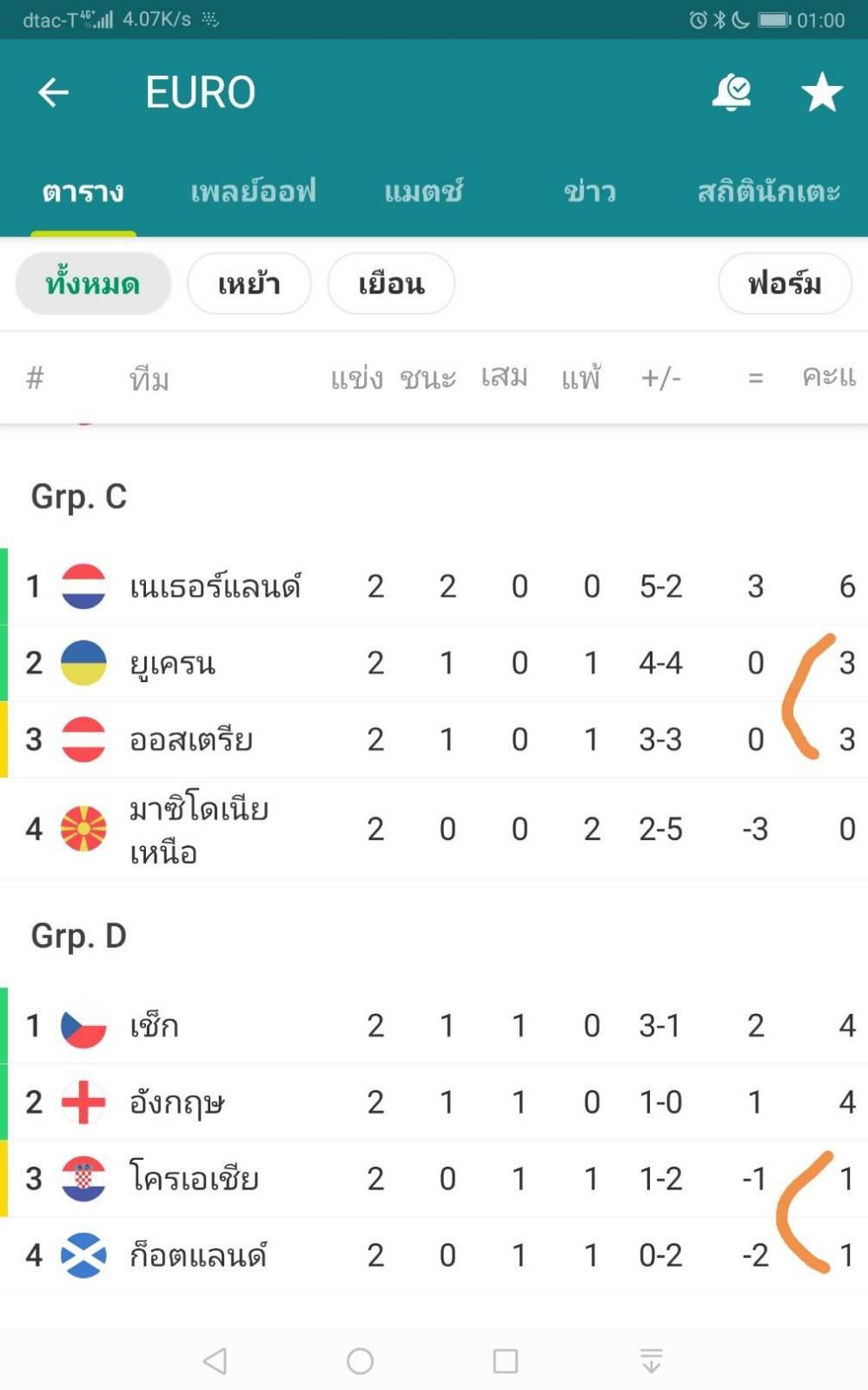
Task: Show the ฟอร์ม view
Action: pos(785,284)
